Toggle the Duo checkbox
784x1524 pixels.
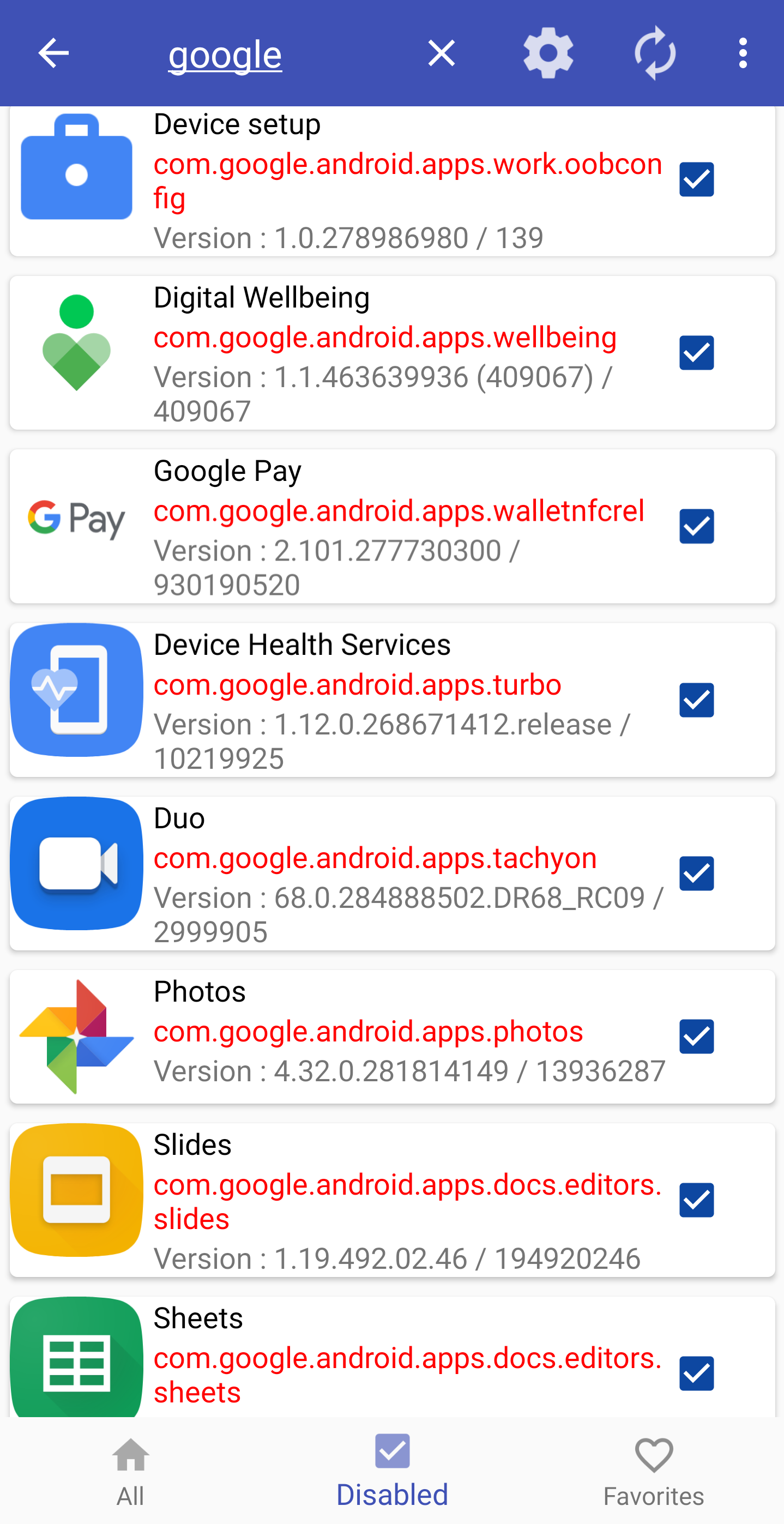pyautogui.click(x=696, y=873)
